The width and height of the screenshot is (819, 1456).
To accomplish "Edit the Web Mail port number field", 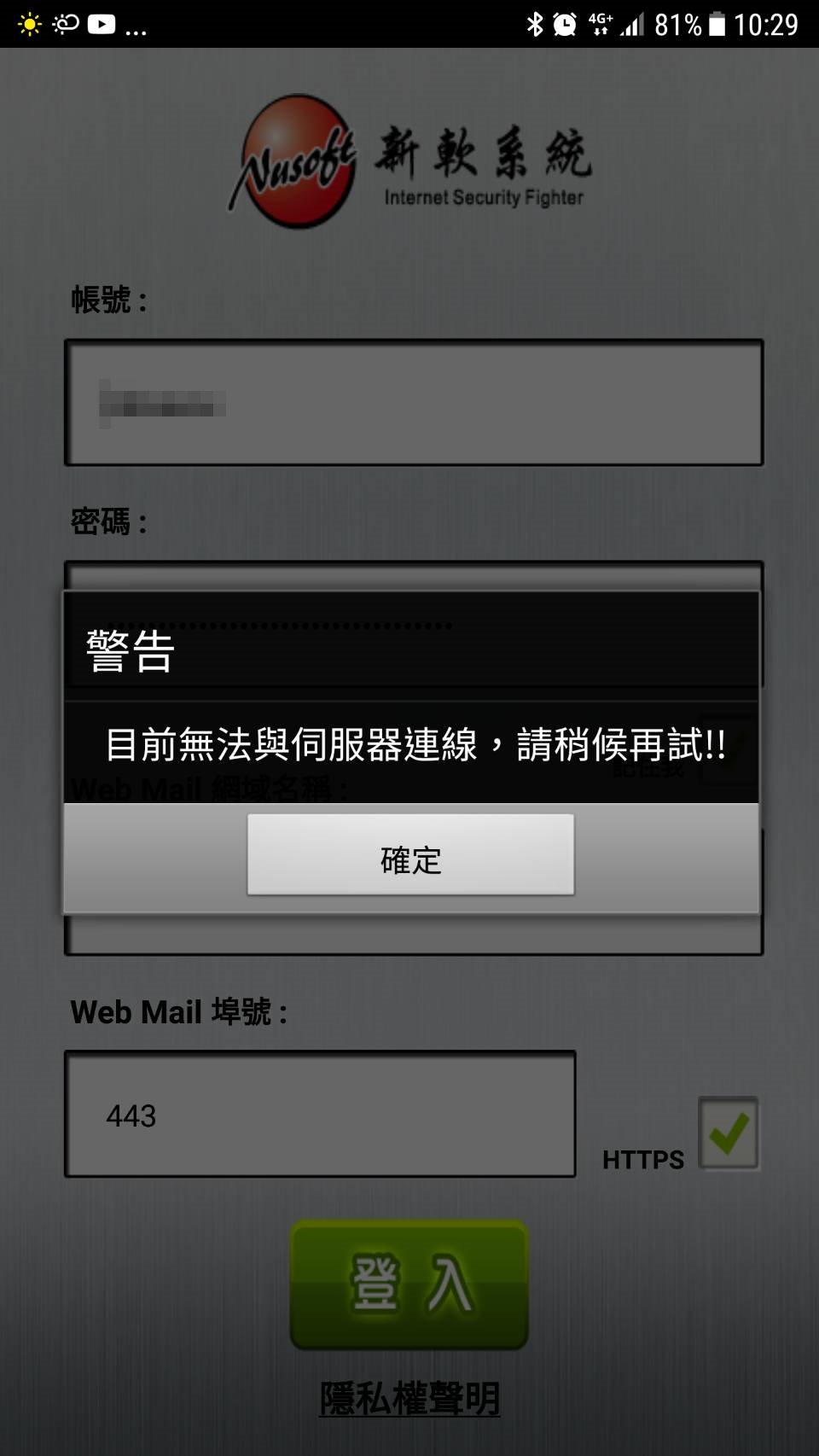I will click(320, 1115).
